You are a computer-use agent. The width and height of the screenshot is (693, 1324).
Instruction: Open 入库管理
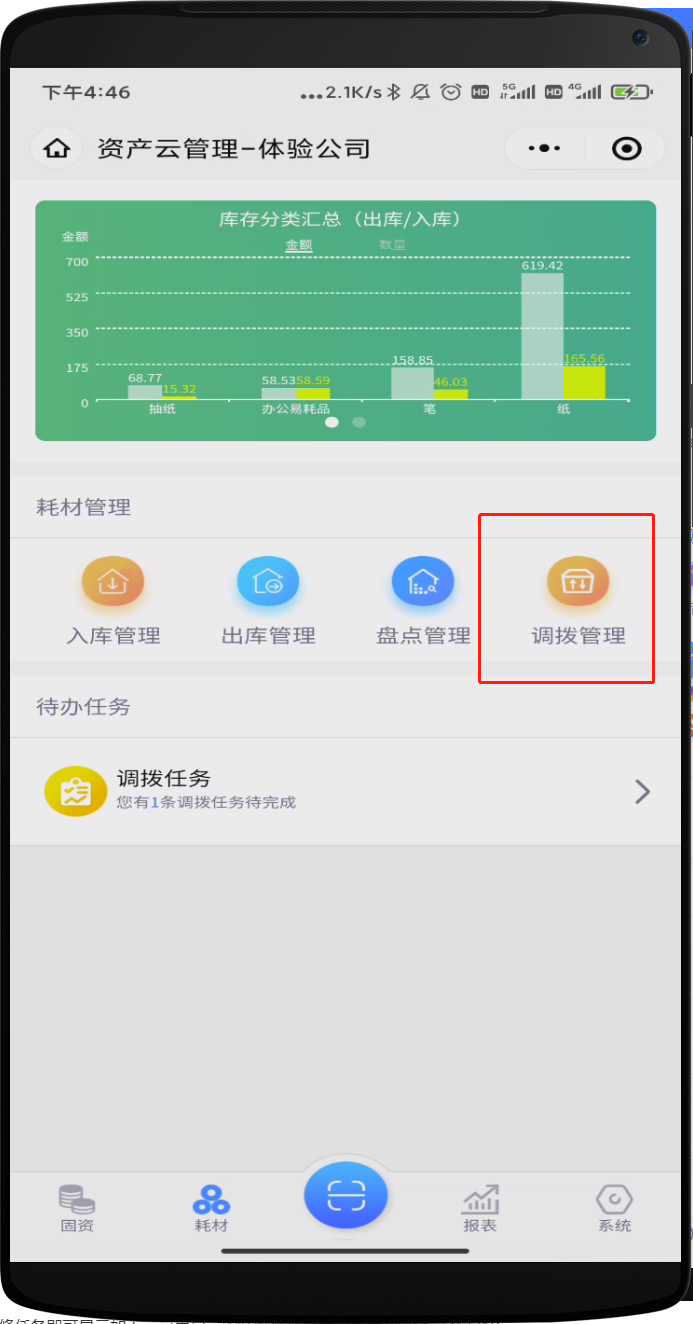point(113,600)
